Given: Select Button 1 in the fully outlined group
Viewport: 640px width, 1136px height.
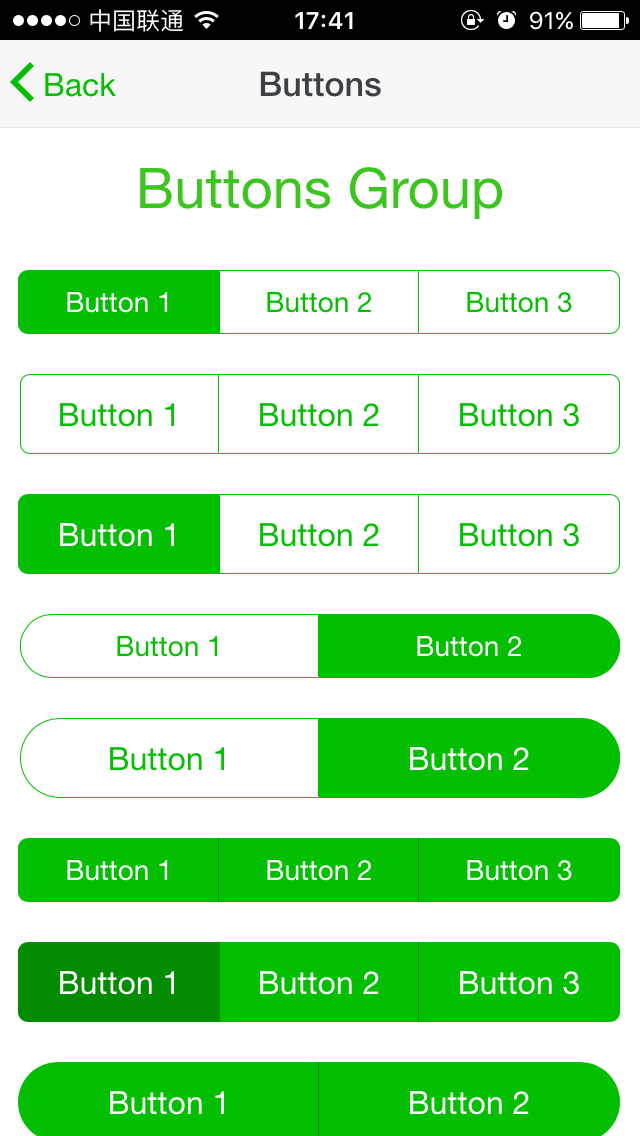Looking at the screenshot, I should click(x=118, y=415).
